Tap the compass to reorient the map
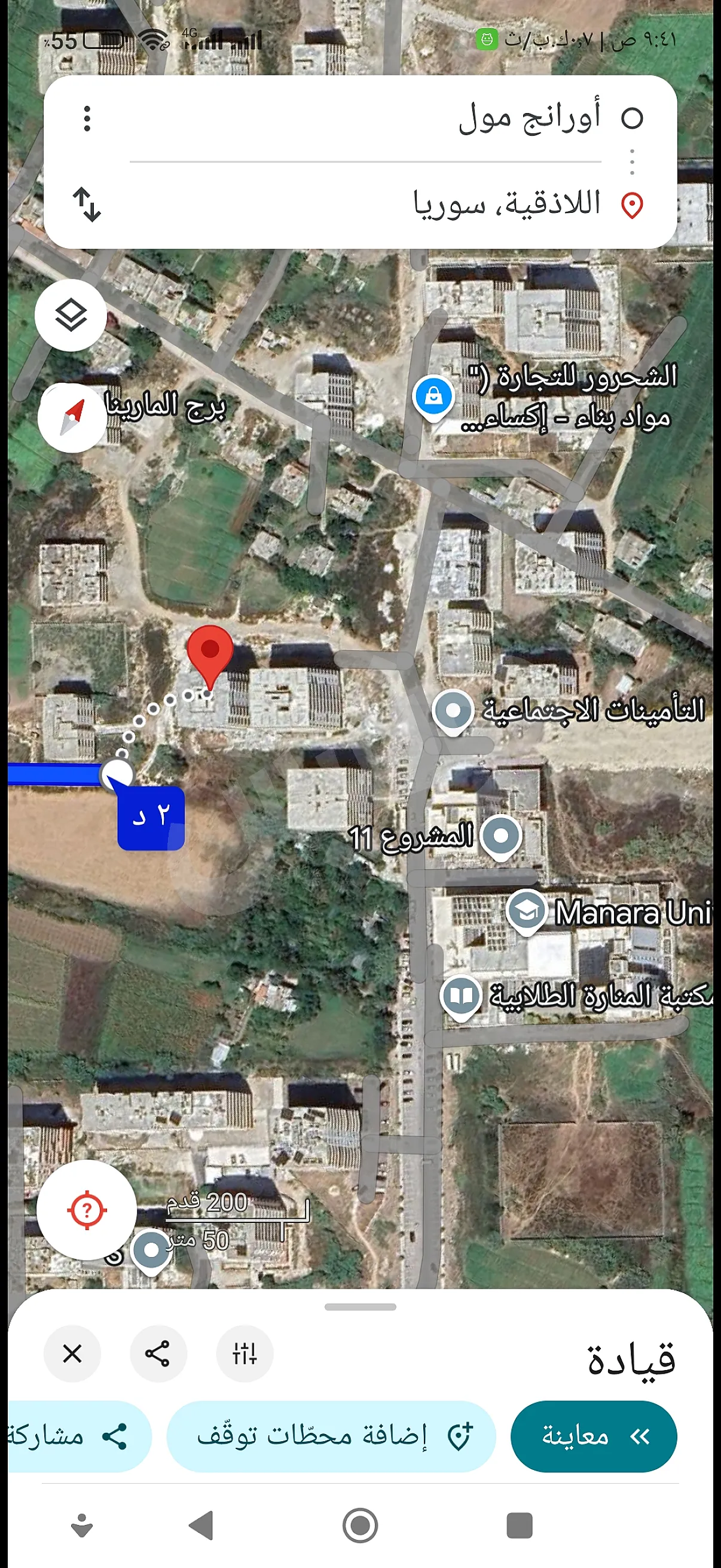 click(72, 417)
